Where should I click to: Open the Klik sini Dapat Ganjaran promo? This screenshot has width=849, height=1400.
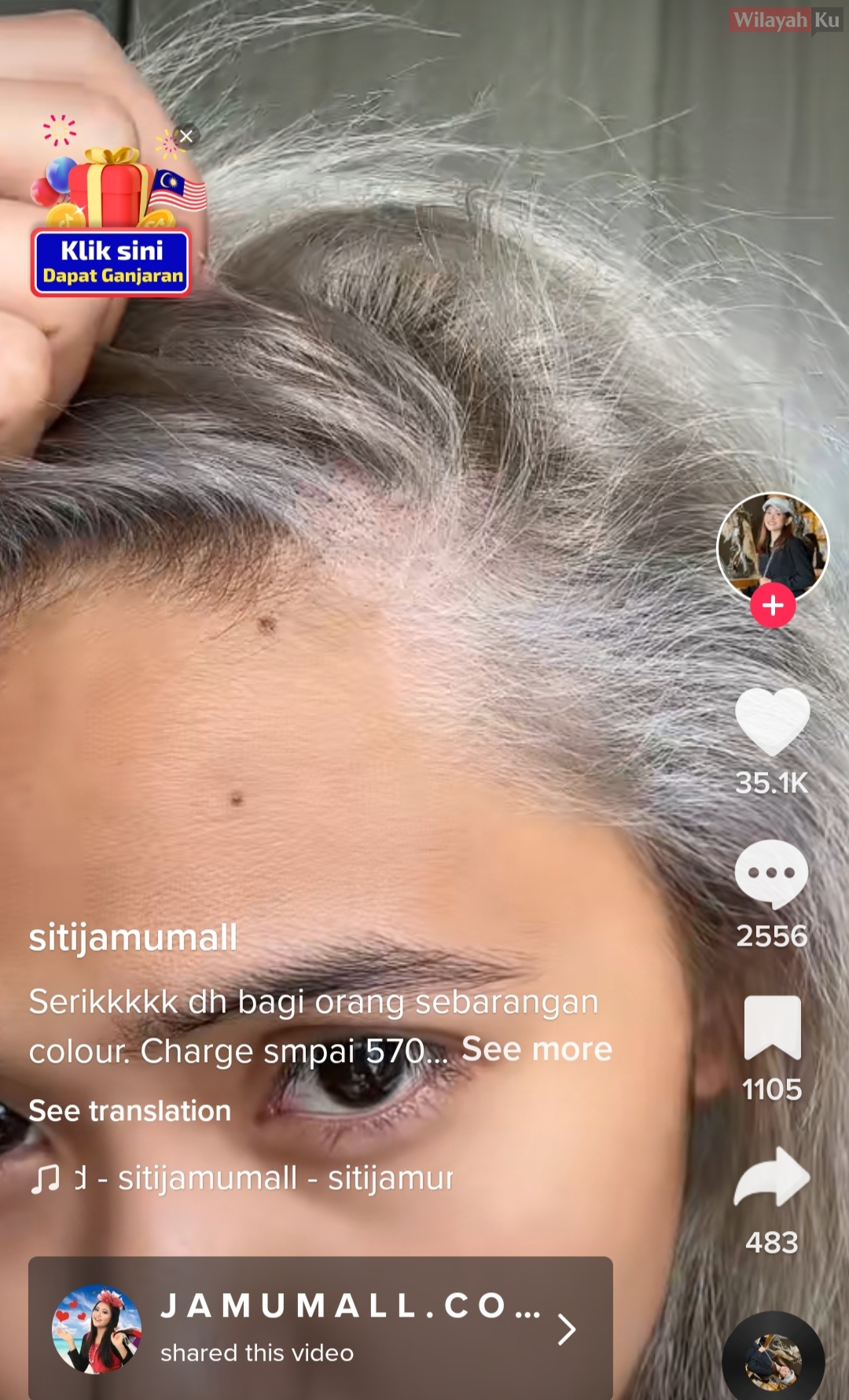pyautogui.click(x=111, y=263)
